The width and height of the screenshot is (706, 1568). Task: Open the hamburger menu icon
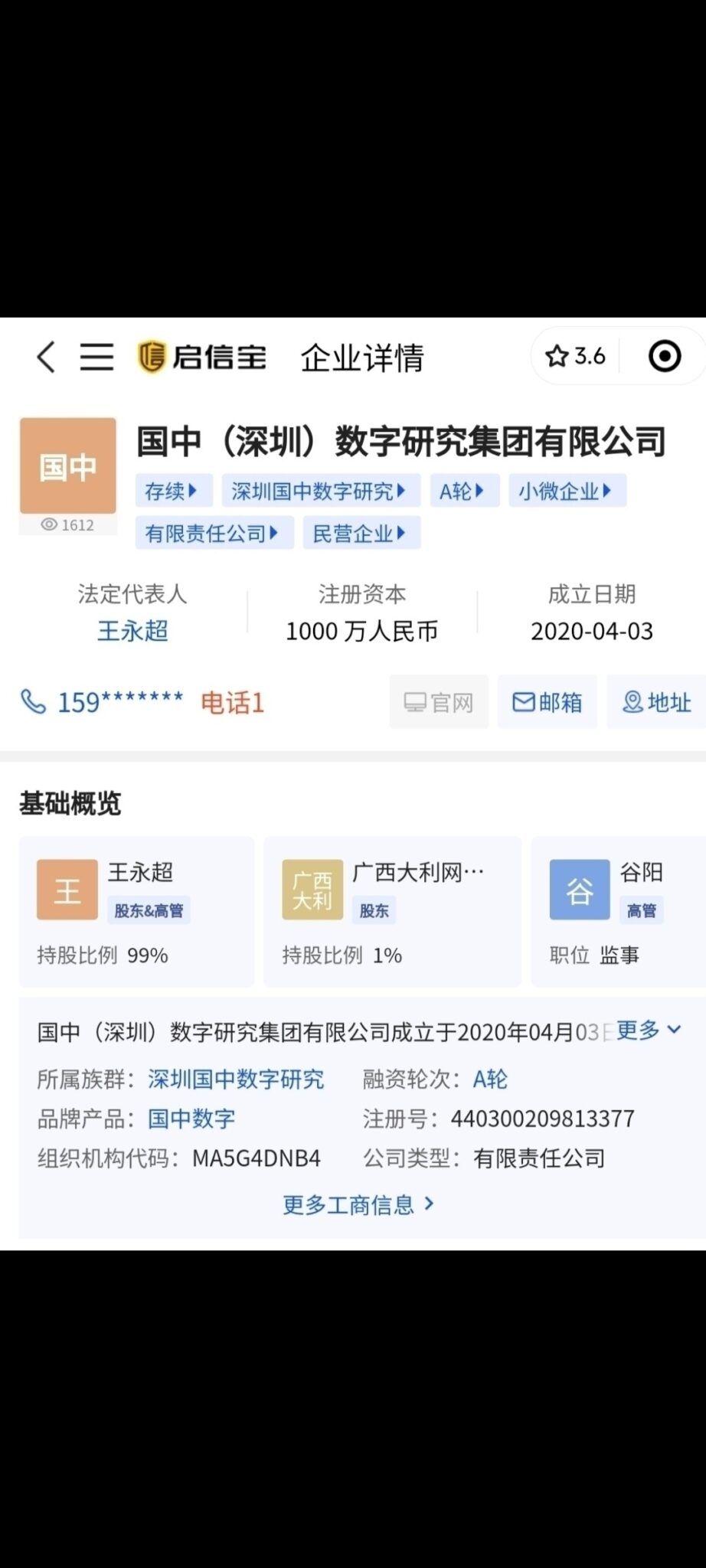click(x=97, y=357)
